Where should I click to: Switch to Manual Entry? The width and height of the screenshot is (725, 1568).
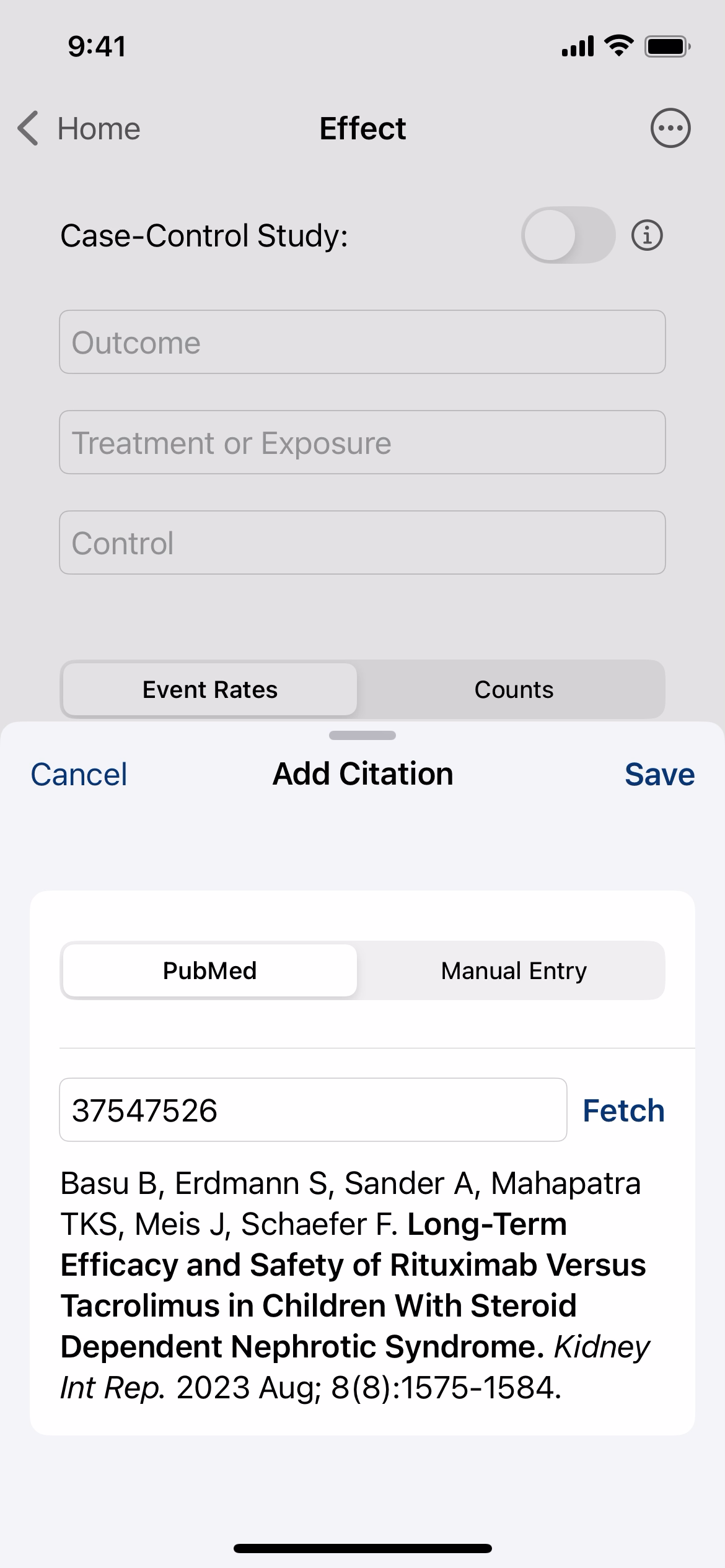[514, 970]
